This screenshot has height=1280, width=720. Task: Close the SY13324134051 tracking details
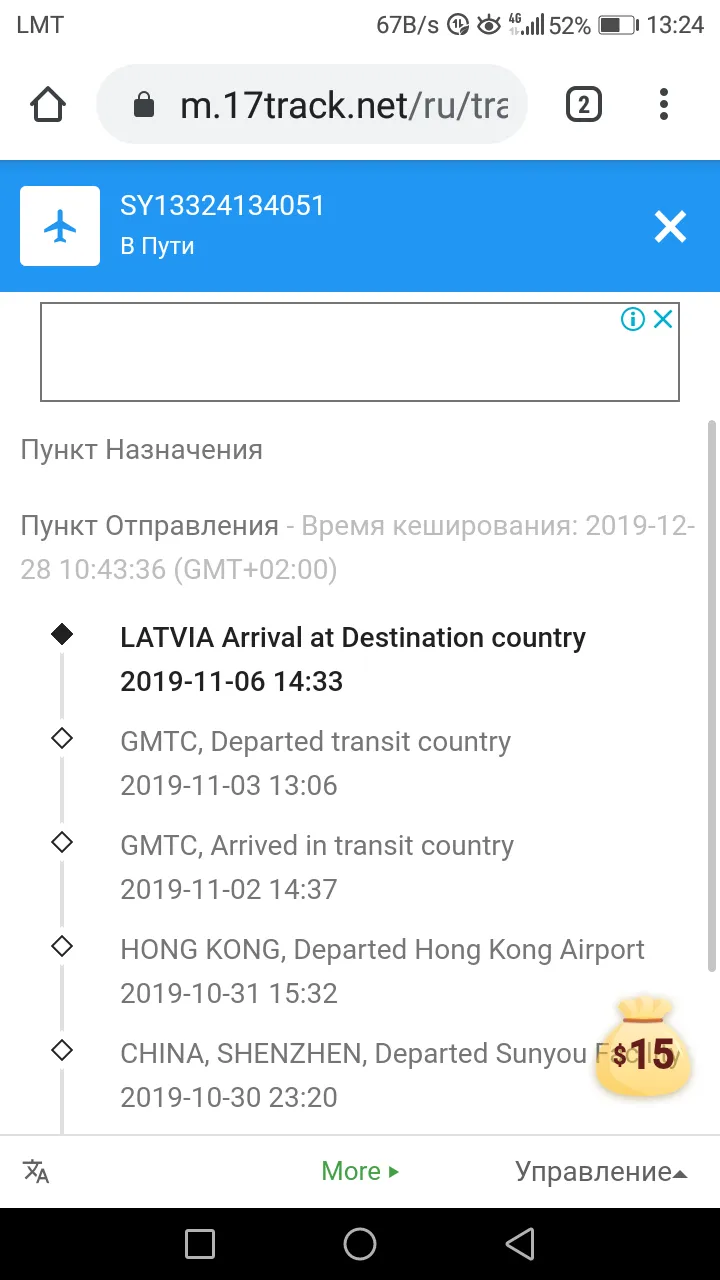click(x=670, y=227)
